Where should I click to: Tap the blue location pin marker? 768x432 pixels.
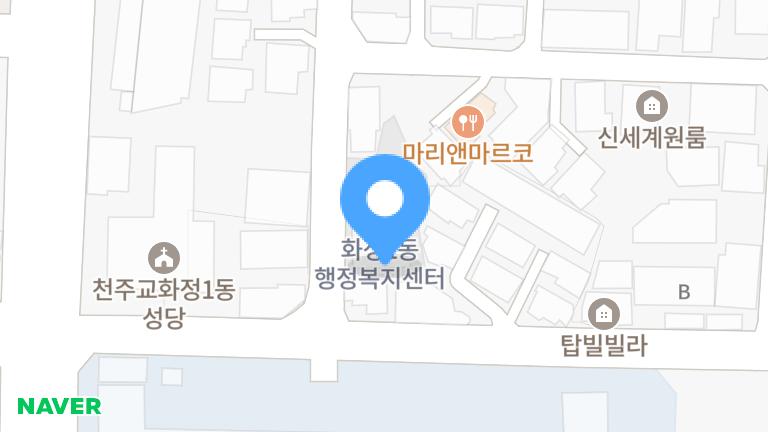(385, 200)
